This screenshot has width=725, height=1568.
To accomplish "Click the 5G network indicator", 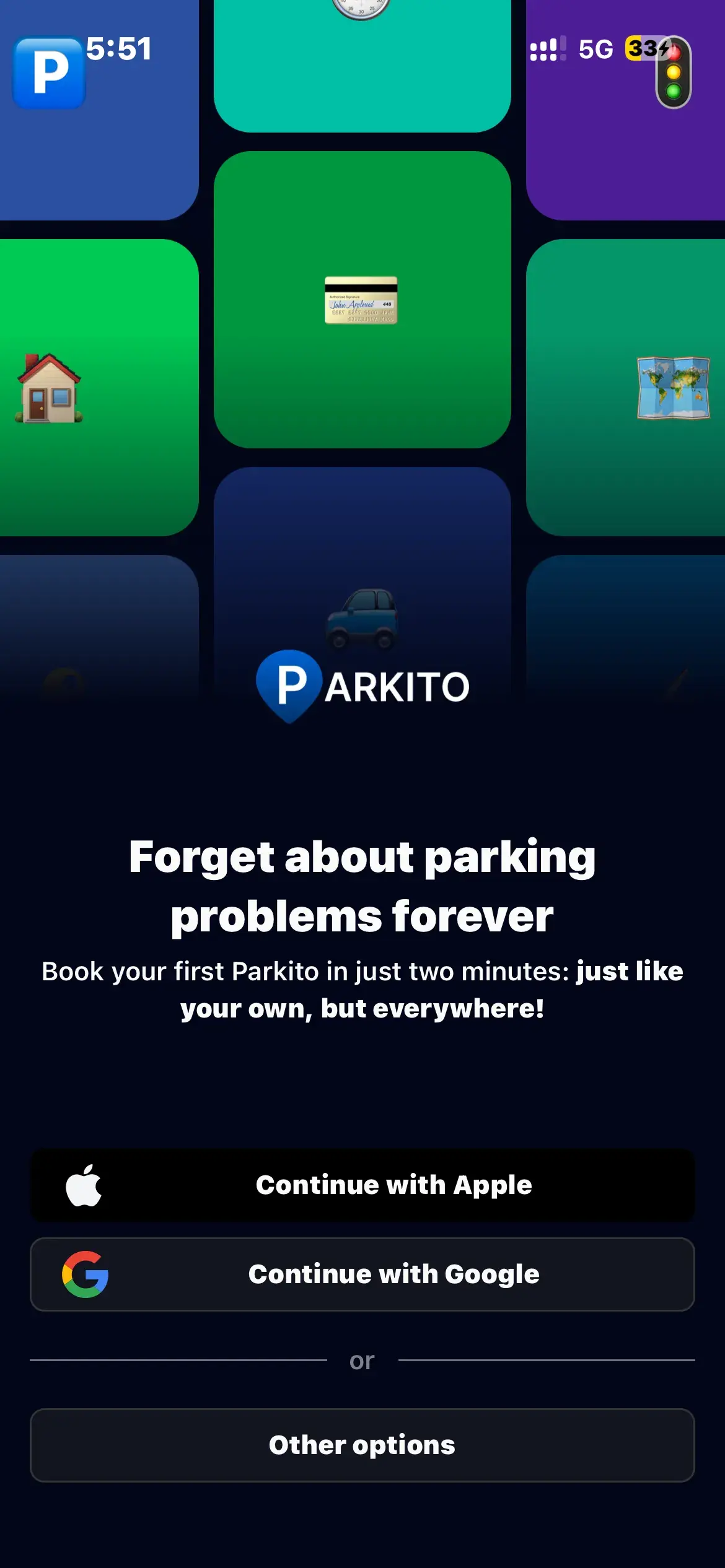I will tap(596, 49).
